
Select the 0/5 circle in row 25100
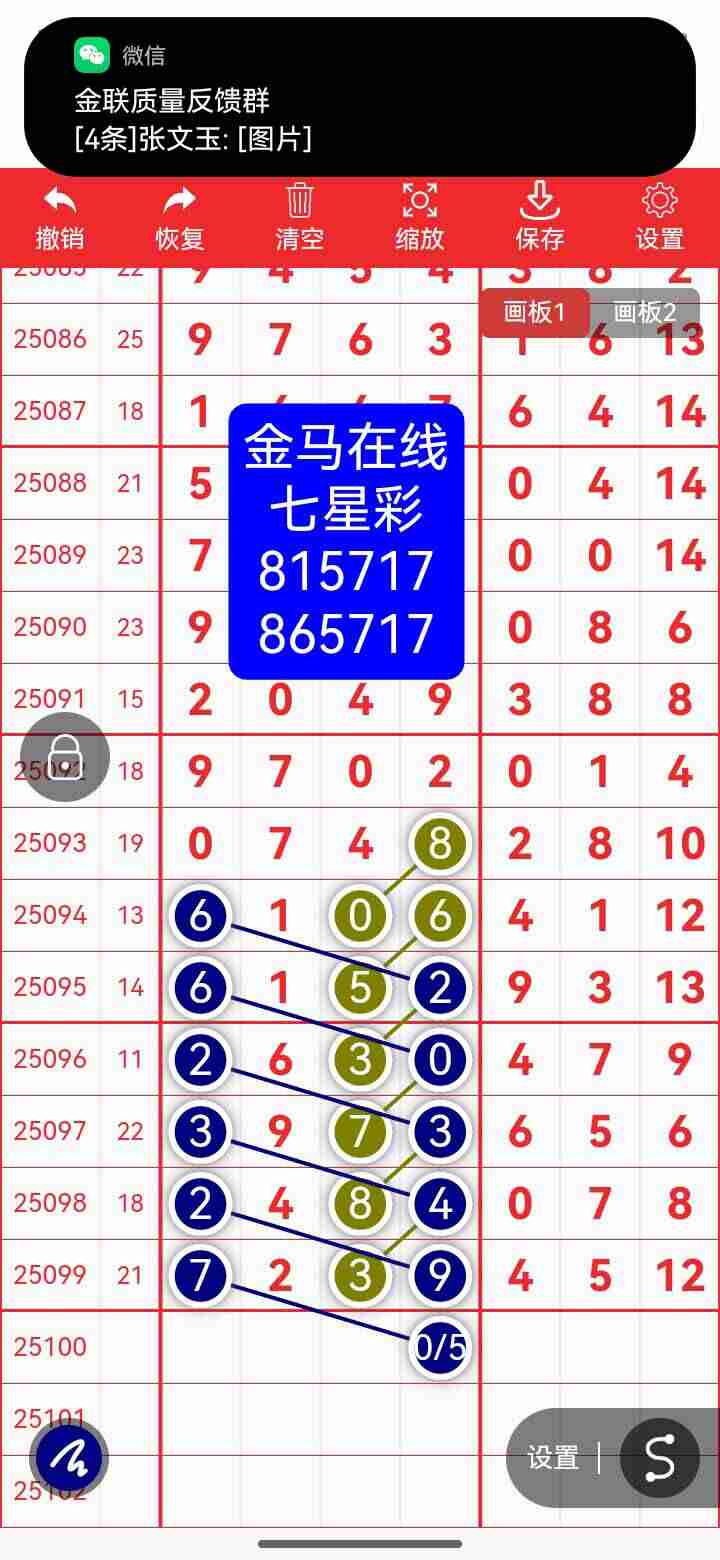pos(438,1347)
